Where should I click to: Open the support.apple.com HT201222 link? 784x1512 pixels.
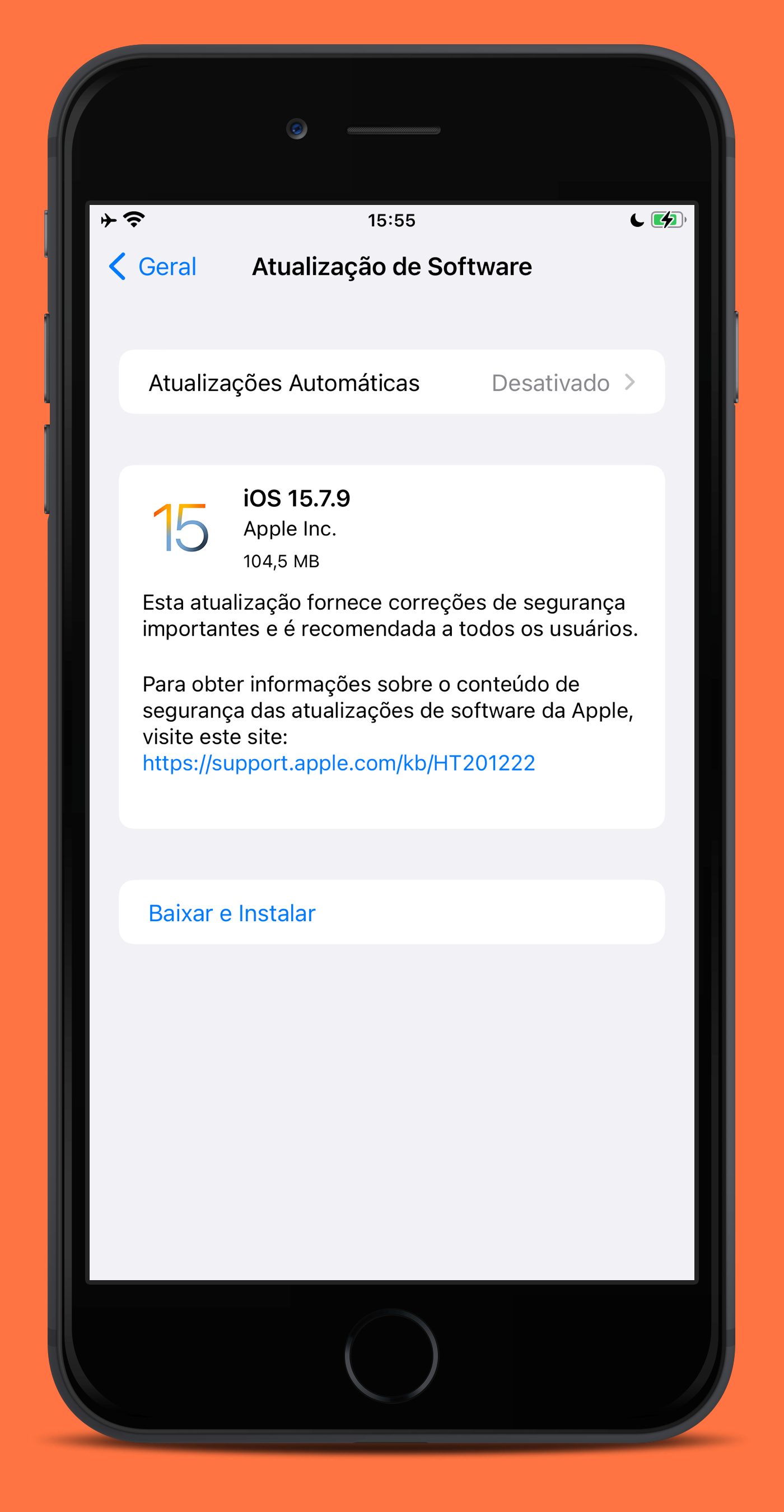click(x=339, y=763)
